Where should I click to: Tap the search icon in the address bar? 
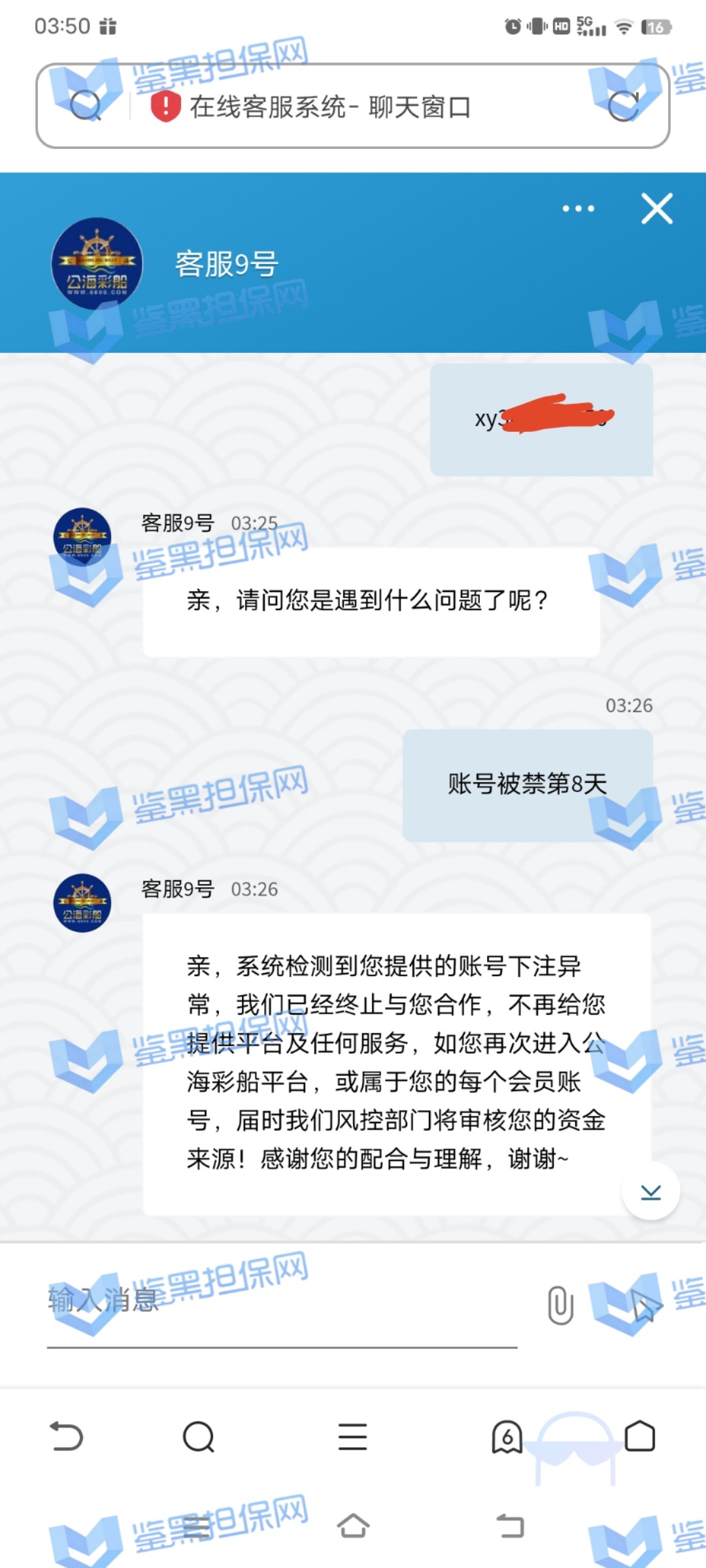point(85,106)
